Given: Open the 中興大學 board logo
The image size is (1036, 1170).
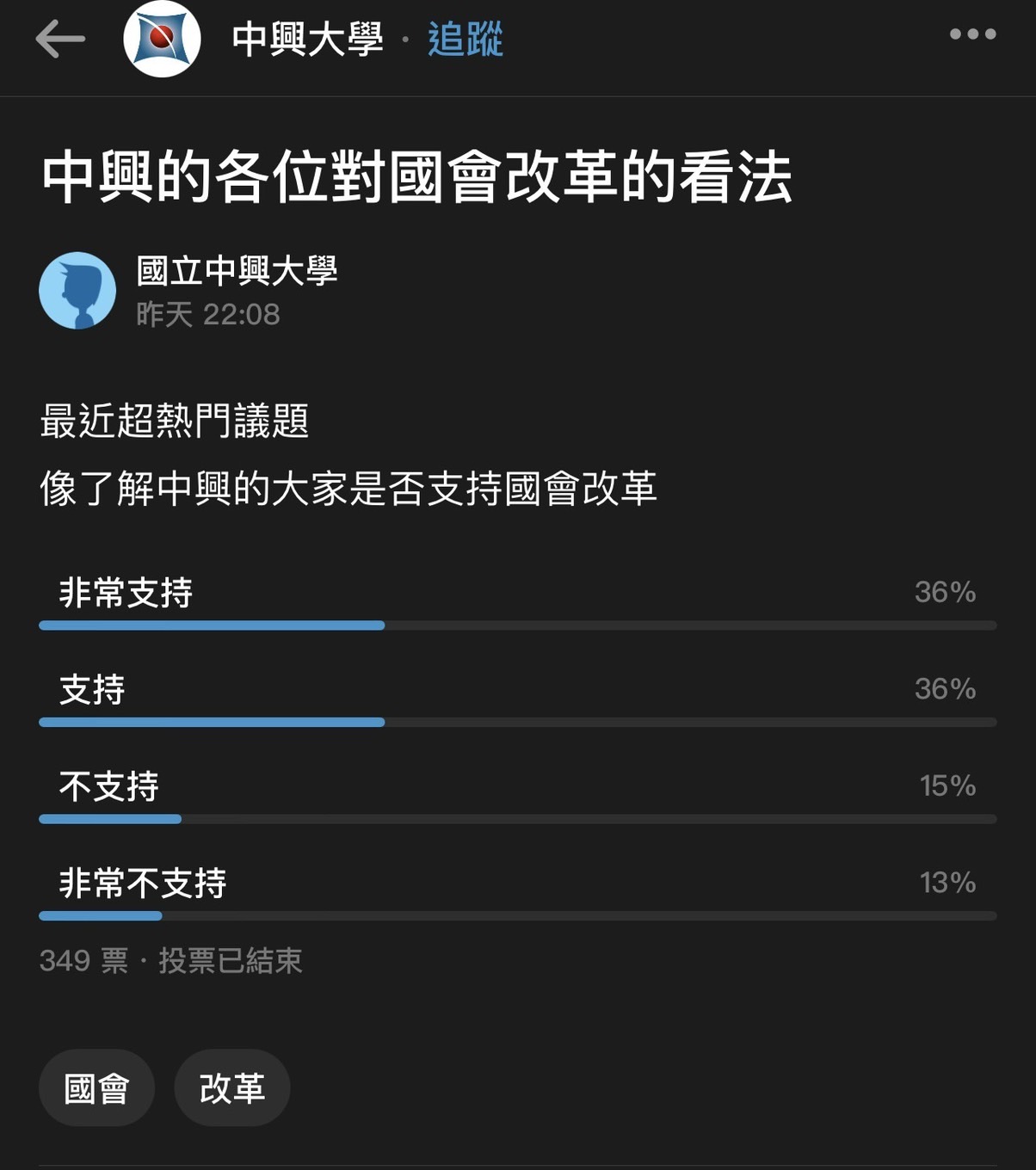Looking at the screenshot, I should click(x=162, y=39).
